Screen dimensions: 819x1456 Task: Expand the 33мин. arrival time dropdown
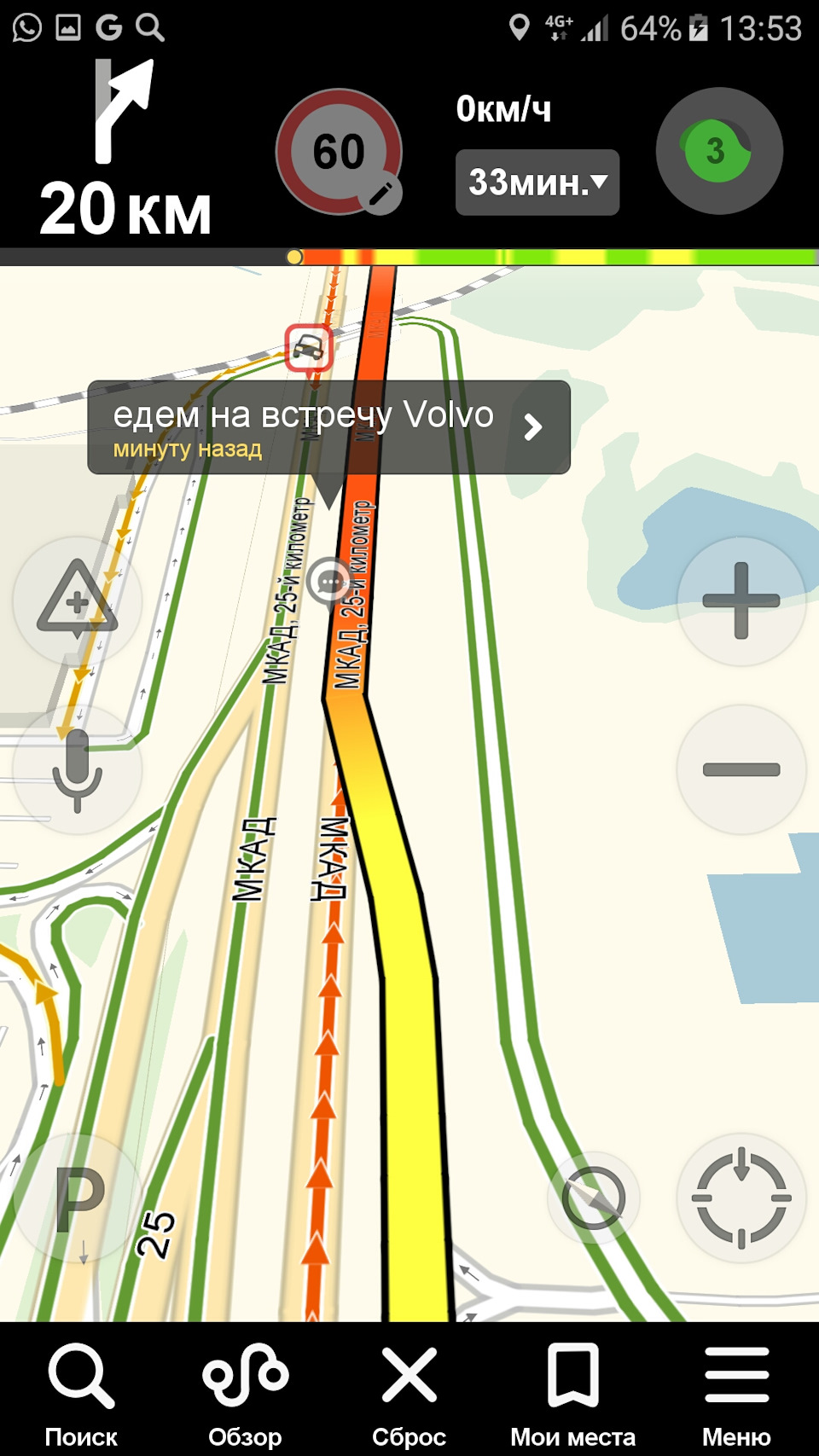pos(537,182)
